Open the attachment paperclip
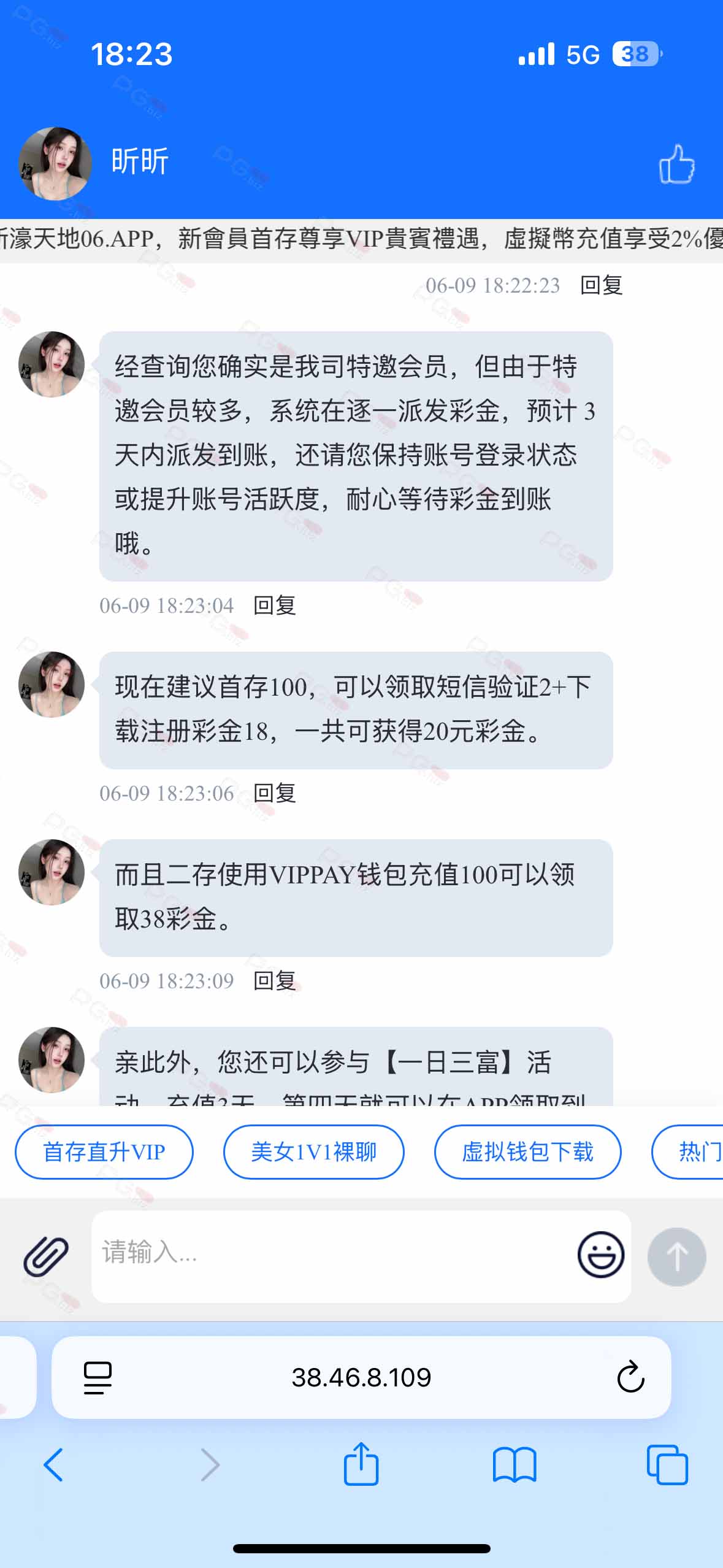 click(x=46, y=1255)
